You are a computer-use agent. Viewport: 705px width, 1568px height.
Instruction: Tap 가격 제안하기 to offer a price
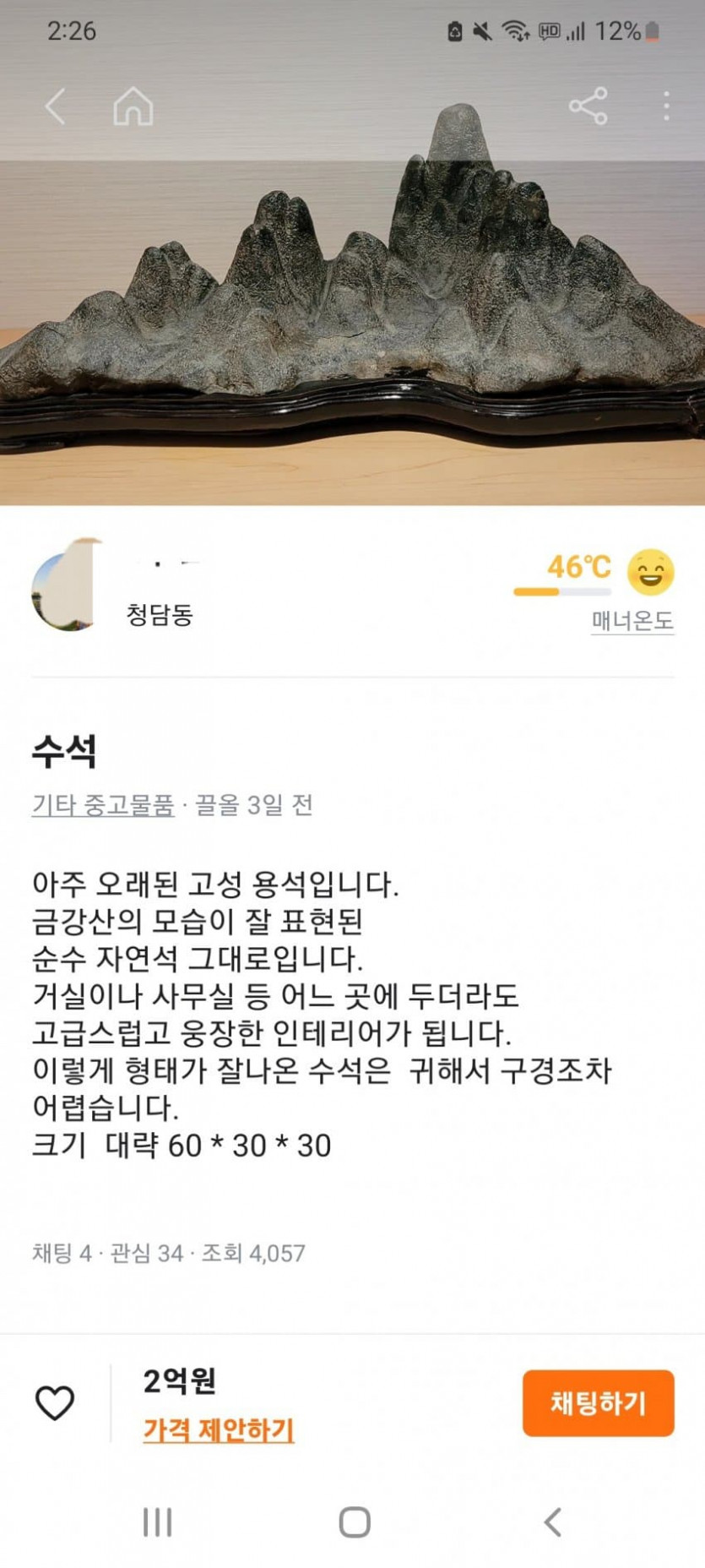pyautogui.click(x=219, y=1430)
